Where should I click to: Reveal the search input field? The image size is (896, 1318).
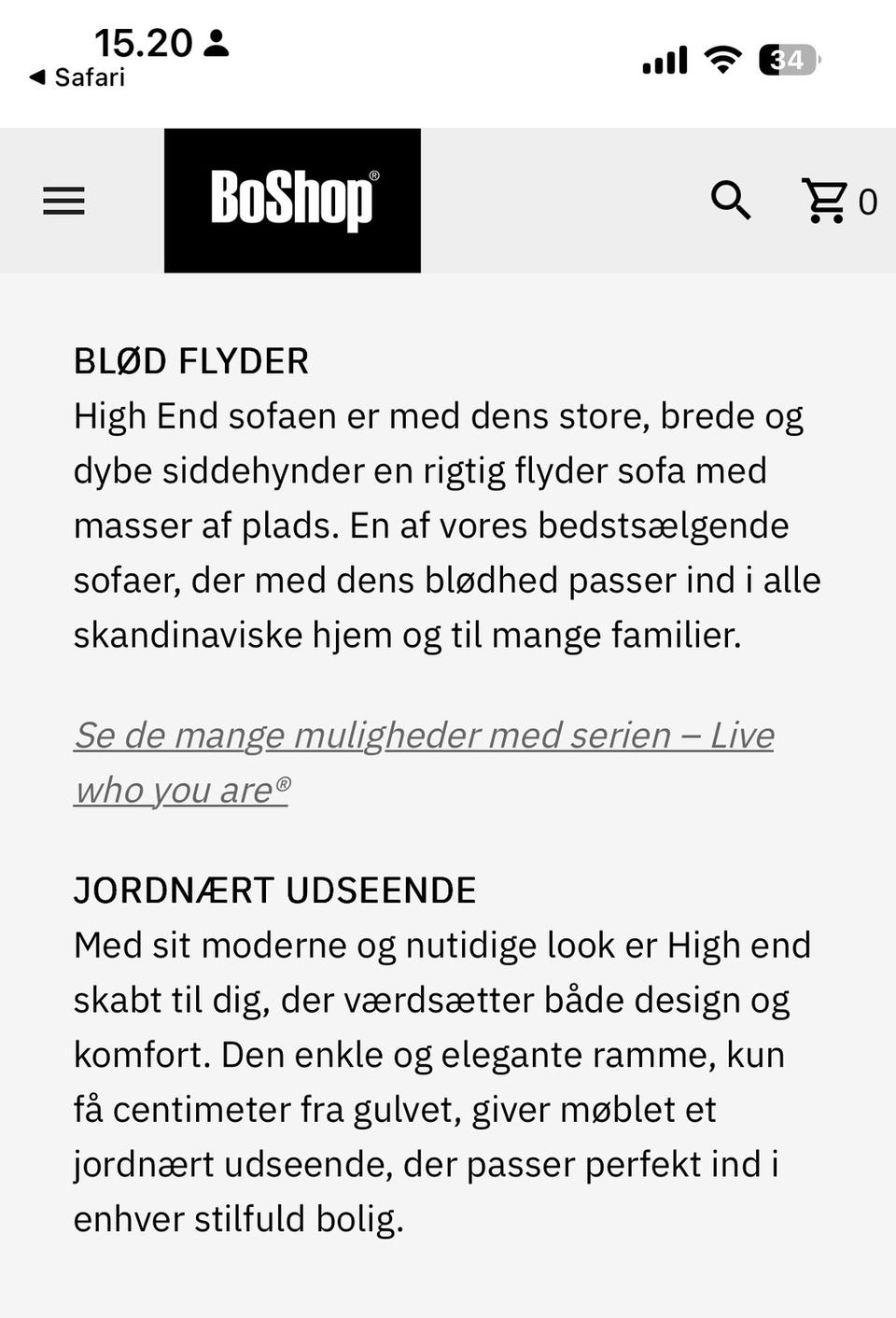tap(732, 201)
